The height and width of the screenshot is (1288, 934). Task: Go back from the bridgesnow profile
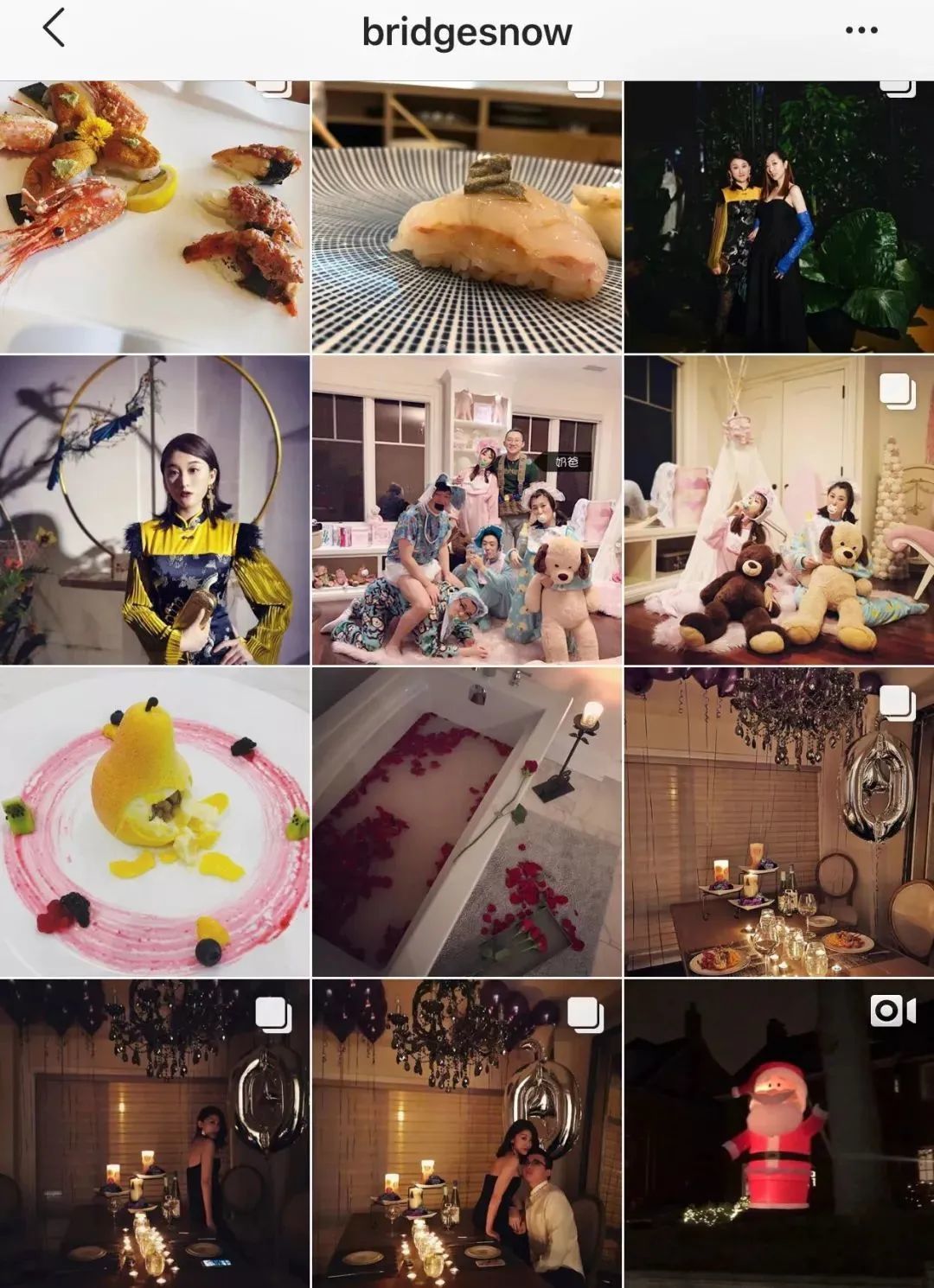54,29
